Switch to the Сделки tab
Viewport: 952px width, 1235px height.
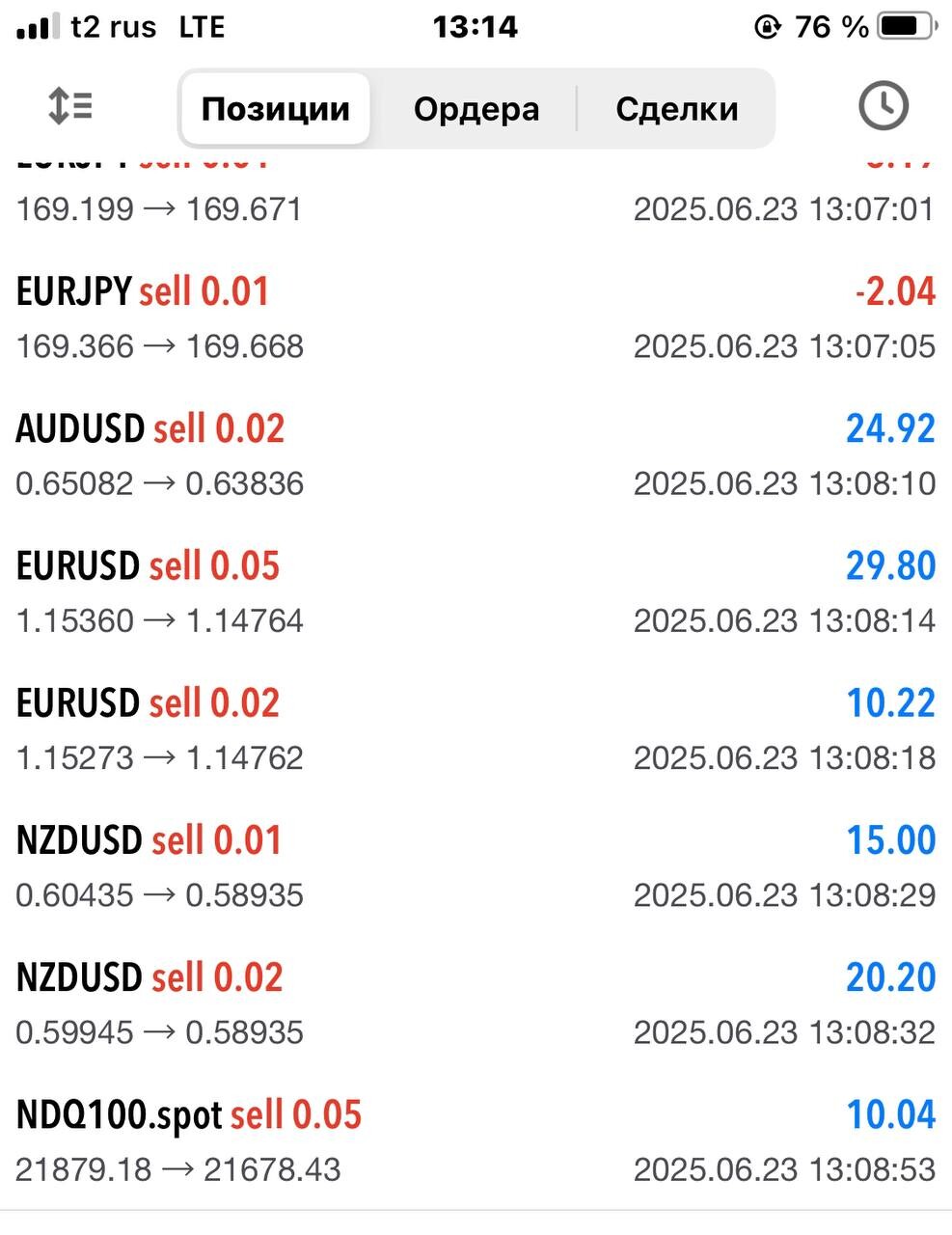677,109
